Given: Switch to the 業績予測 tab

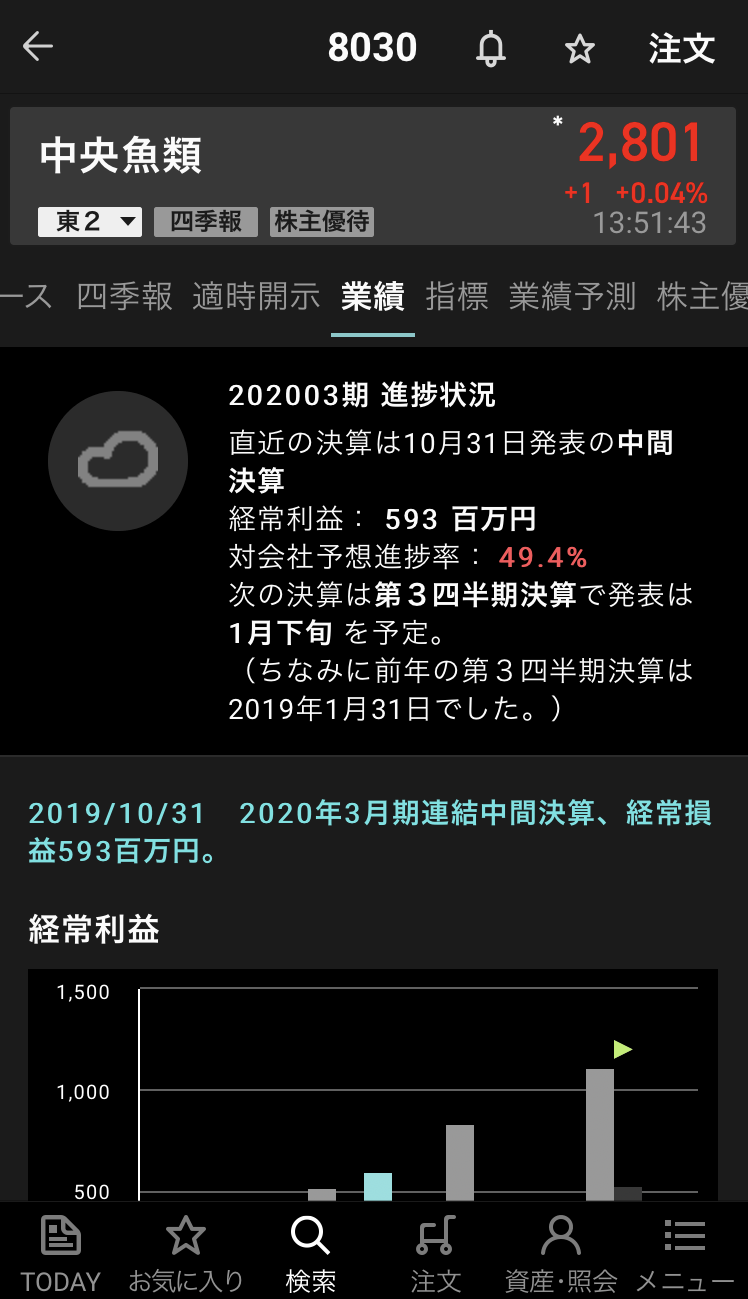Looking at the screenshot, I should click(572, 296).
